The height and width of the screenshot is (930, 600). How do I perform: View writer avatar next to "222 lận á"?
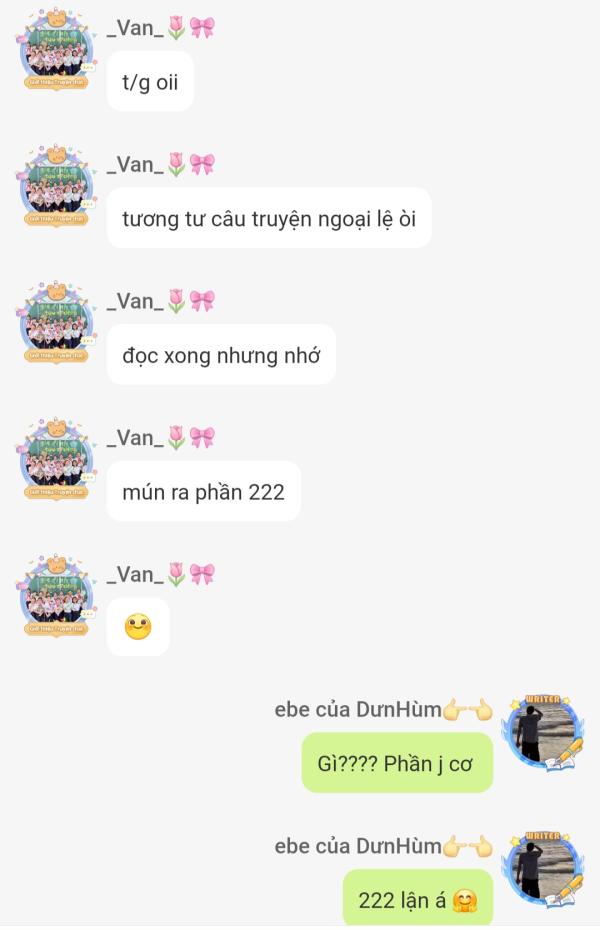coord(544,867)
